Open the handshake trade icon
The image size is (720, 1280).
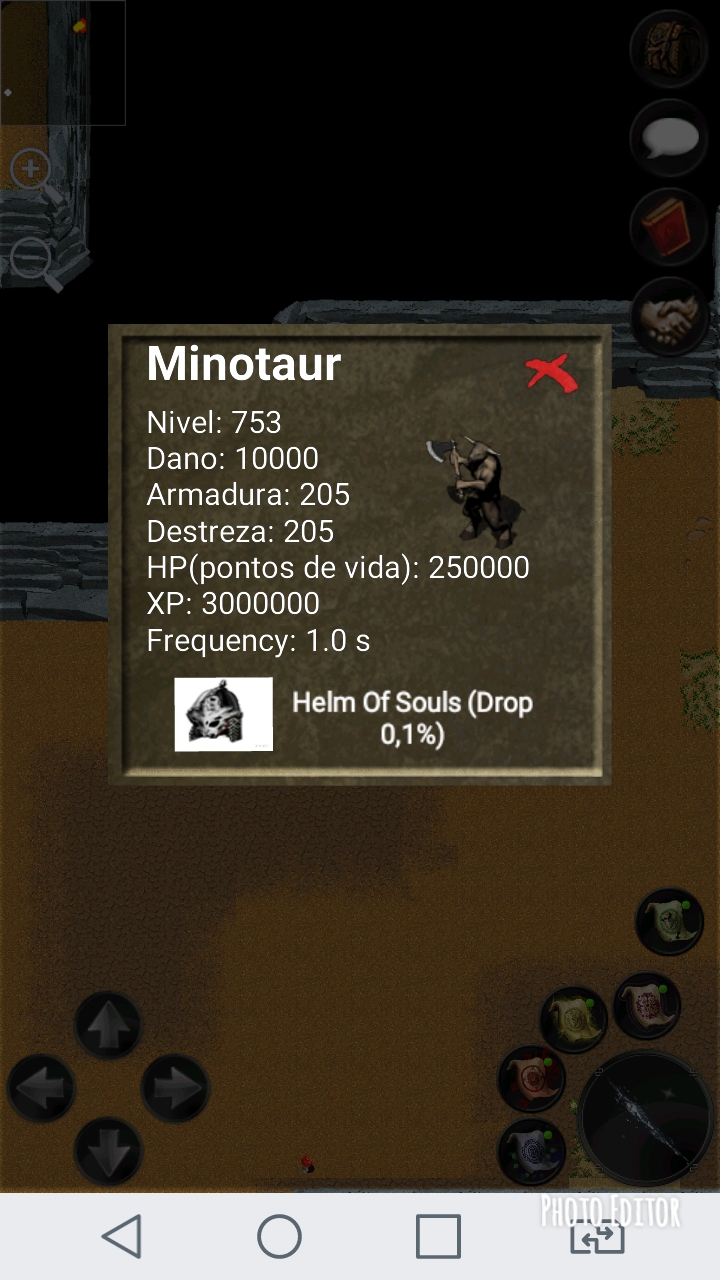point(668,316)
